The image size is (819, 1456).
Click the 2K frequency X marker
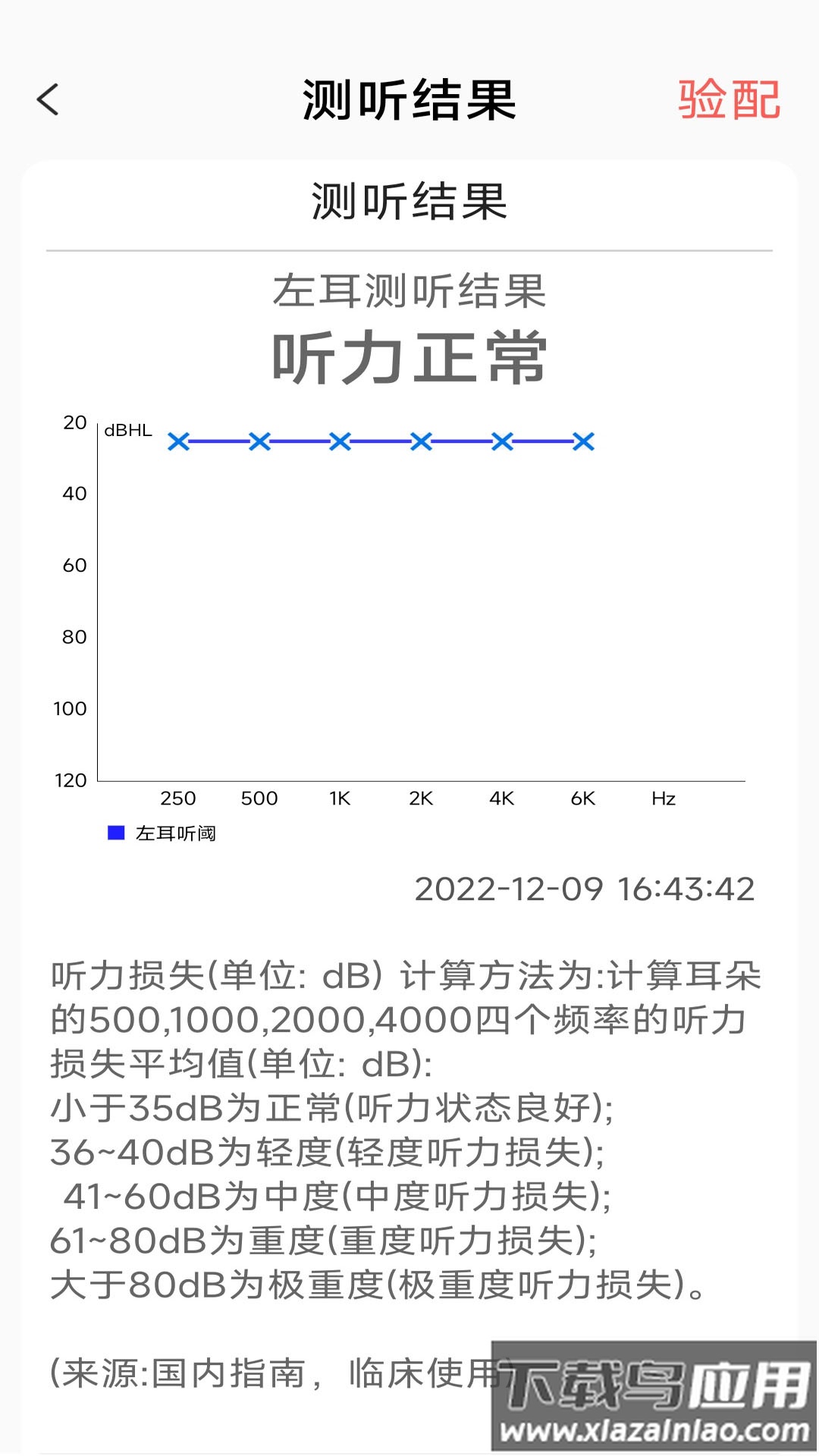422,441
